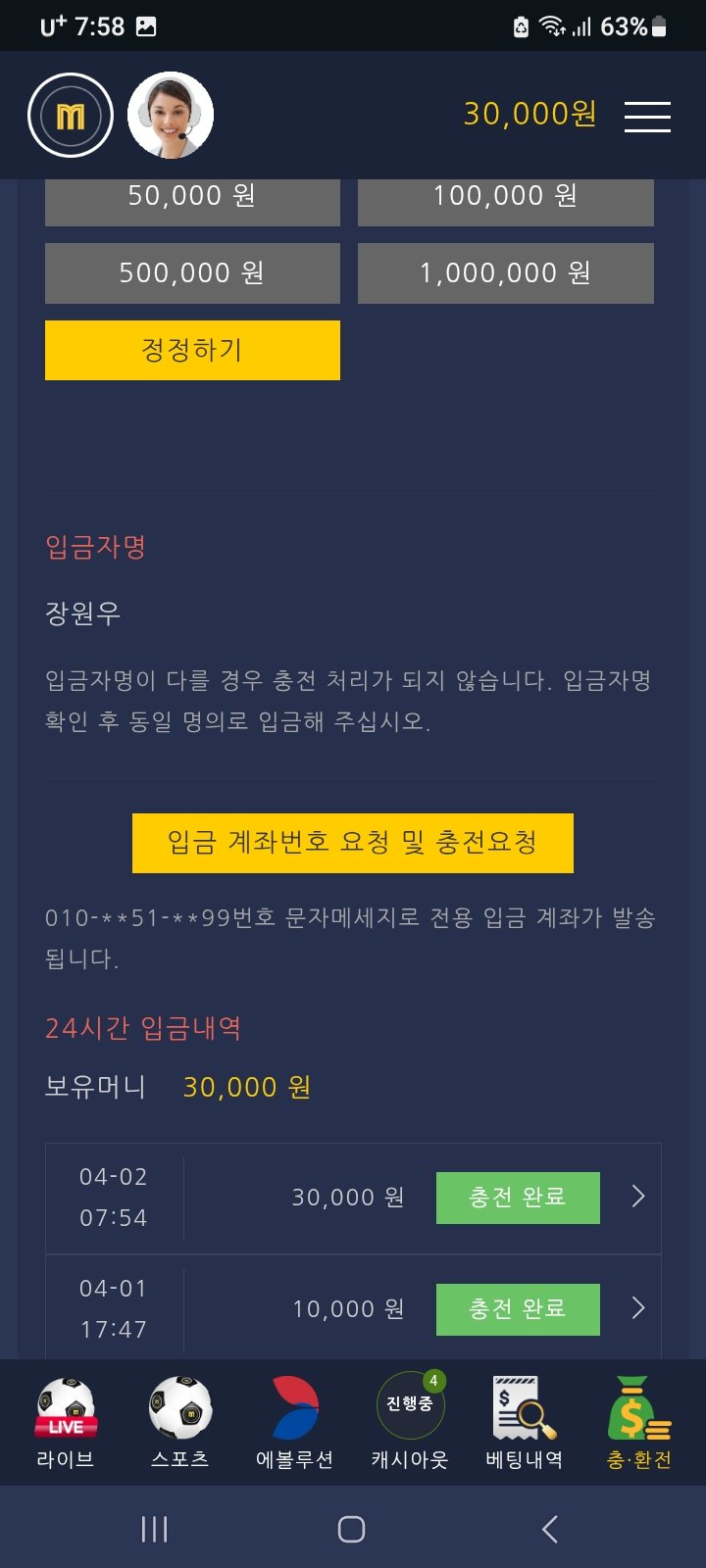Open the 04-02 30,000 원 deposit record
This screenshot has width=706, height=1568.
pos(637,1197)
